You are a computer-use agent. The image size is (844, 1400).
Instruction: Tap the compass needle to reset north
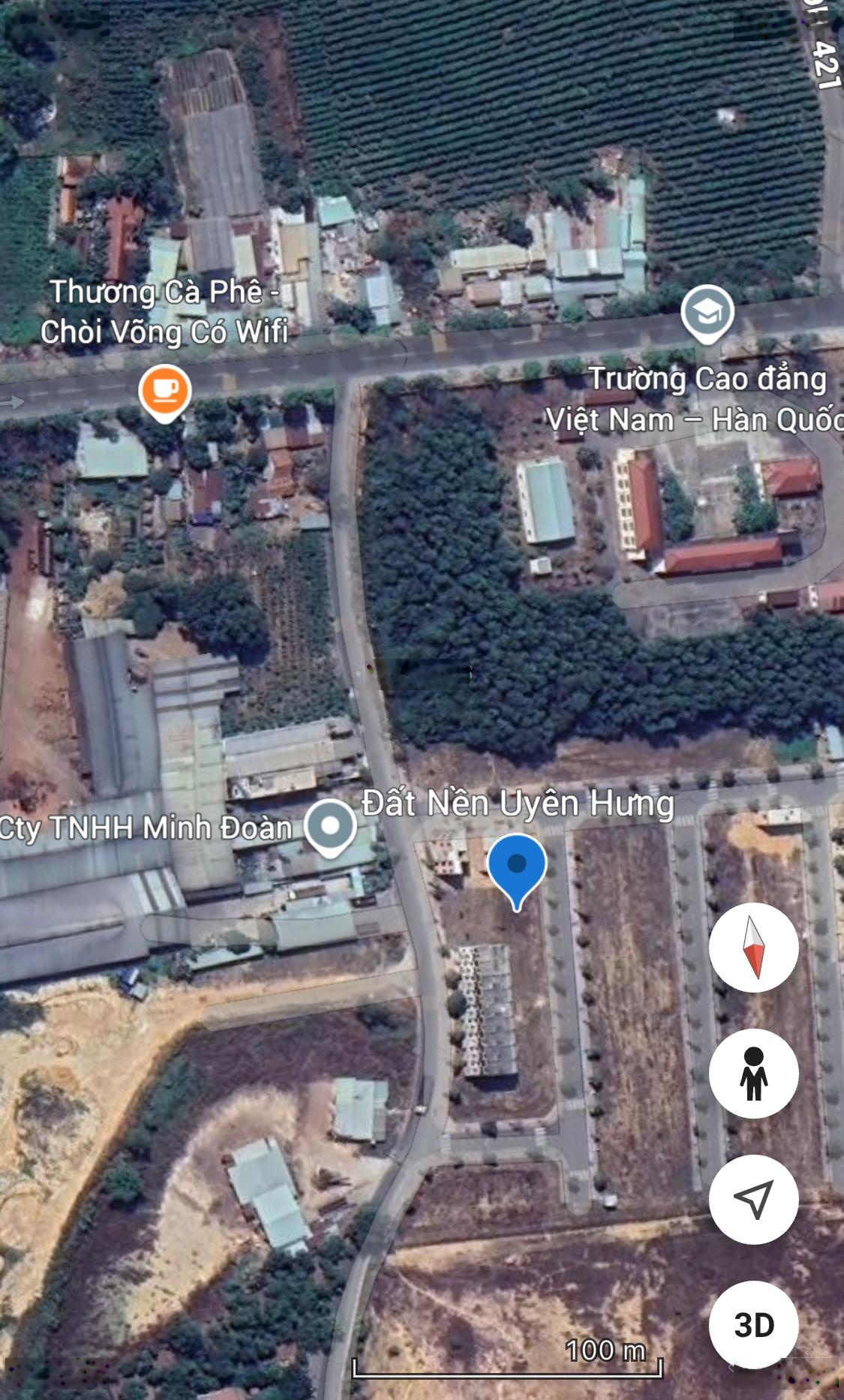coord(754,947)
